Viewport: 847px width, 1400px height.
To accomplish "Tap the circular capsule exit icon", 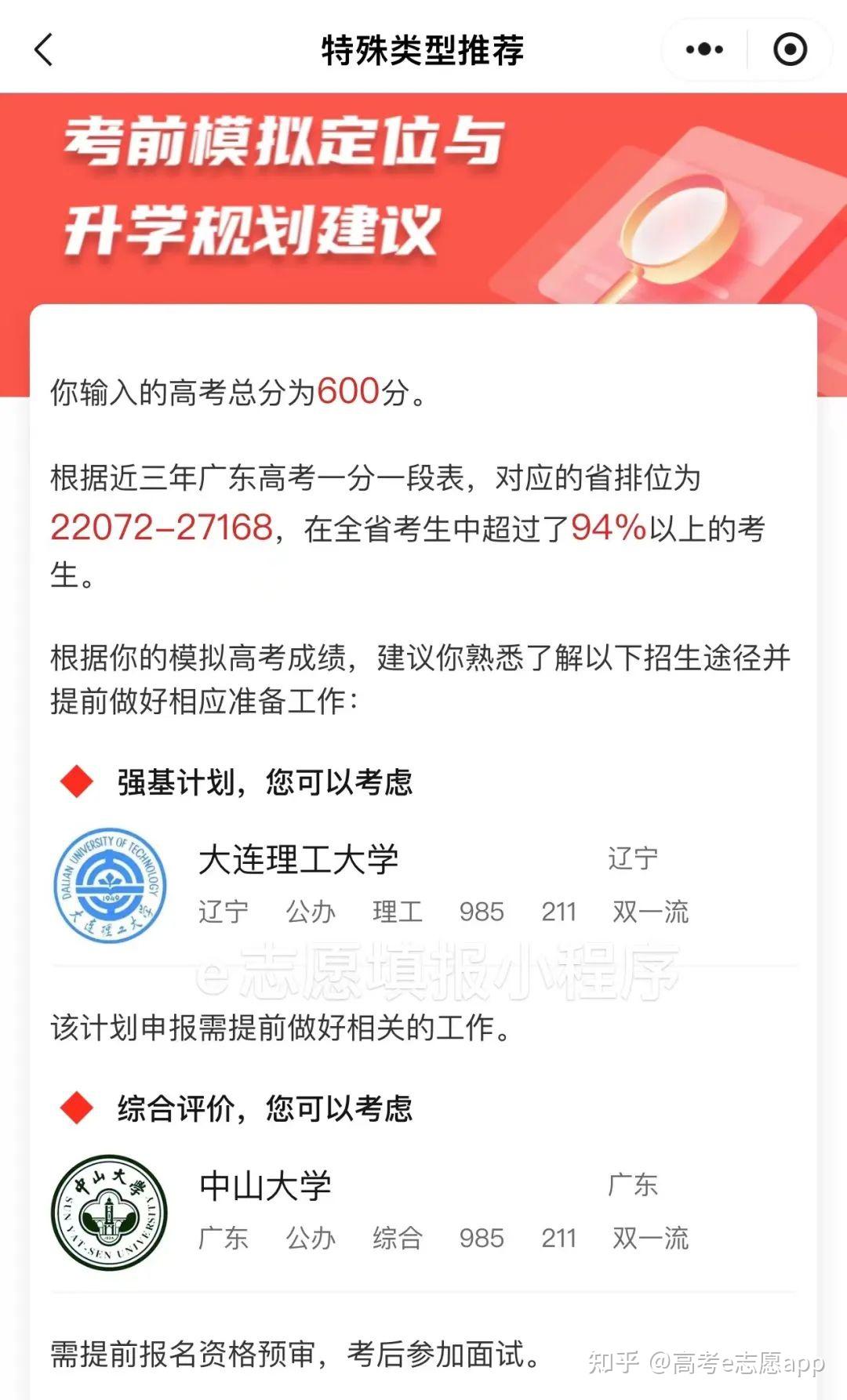I will pos(791,49).
